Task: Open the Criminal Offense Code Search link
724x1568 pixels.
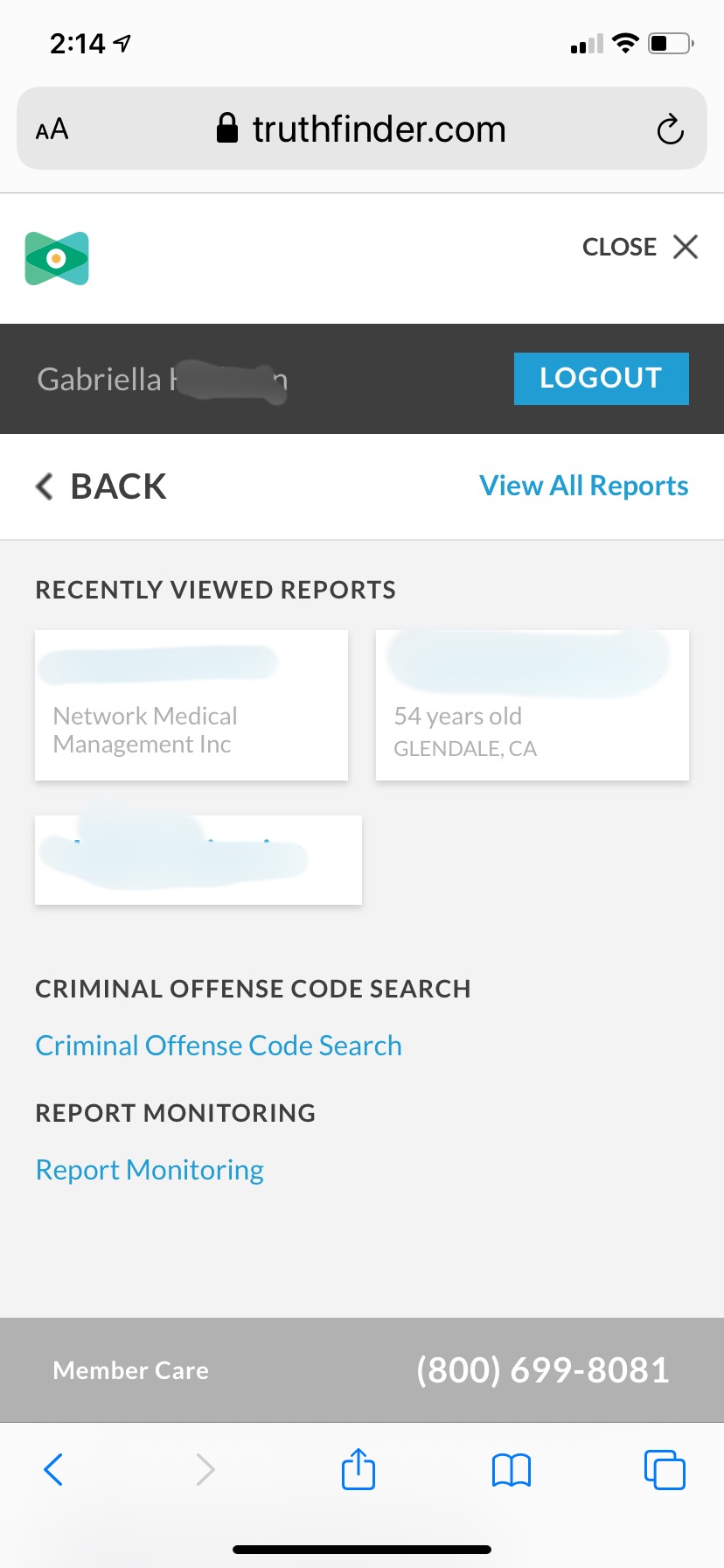Action: coord(218,1045)
